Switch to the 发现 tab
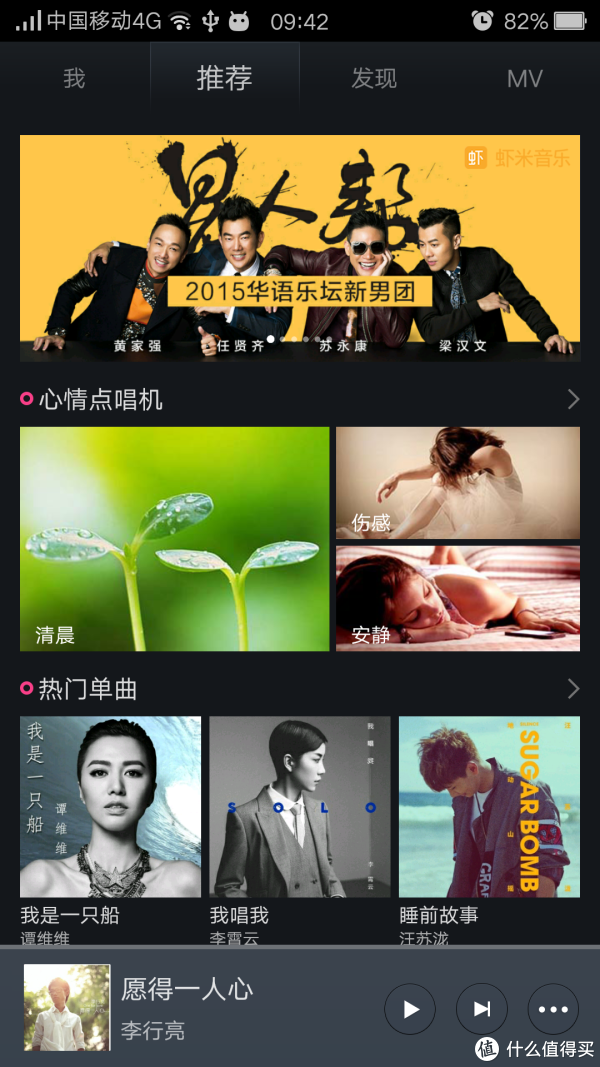 374,78
